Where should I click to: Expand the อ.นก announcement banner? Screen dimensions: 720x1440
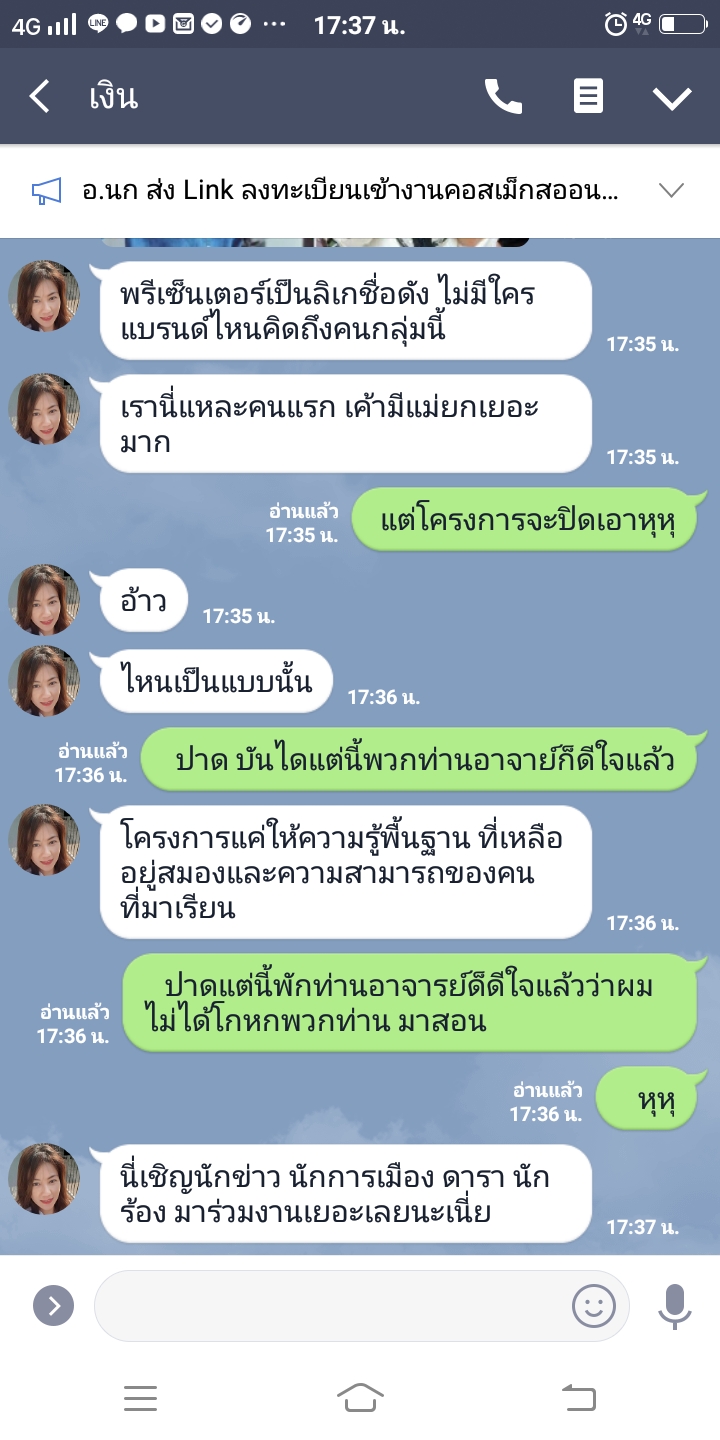(x=671, y=191)
